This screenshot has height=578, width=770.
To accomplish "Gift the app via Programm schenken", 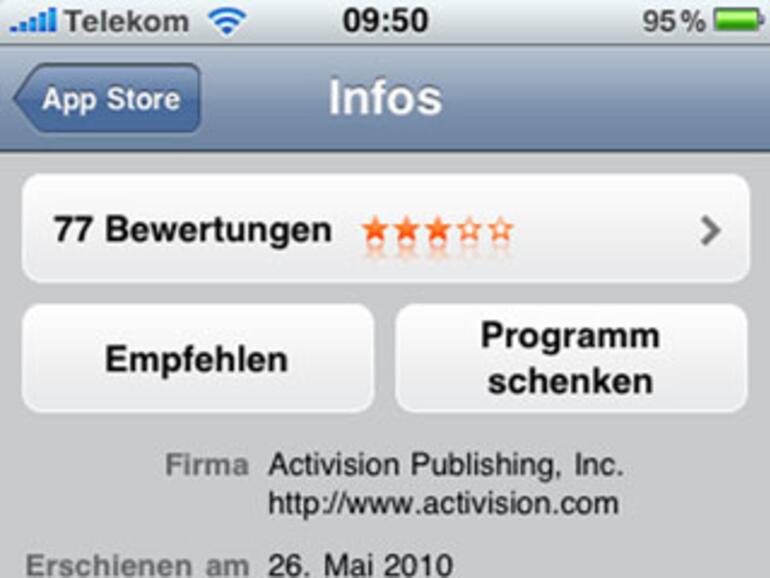I will [x=571, y=359].
